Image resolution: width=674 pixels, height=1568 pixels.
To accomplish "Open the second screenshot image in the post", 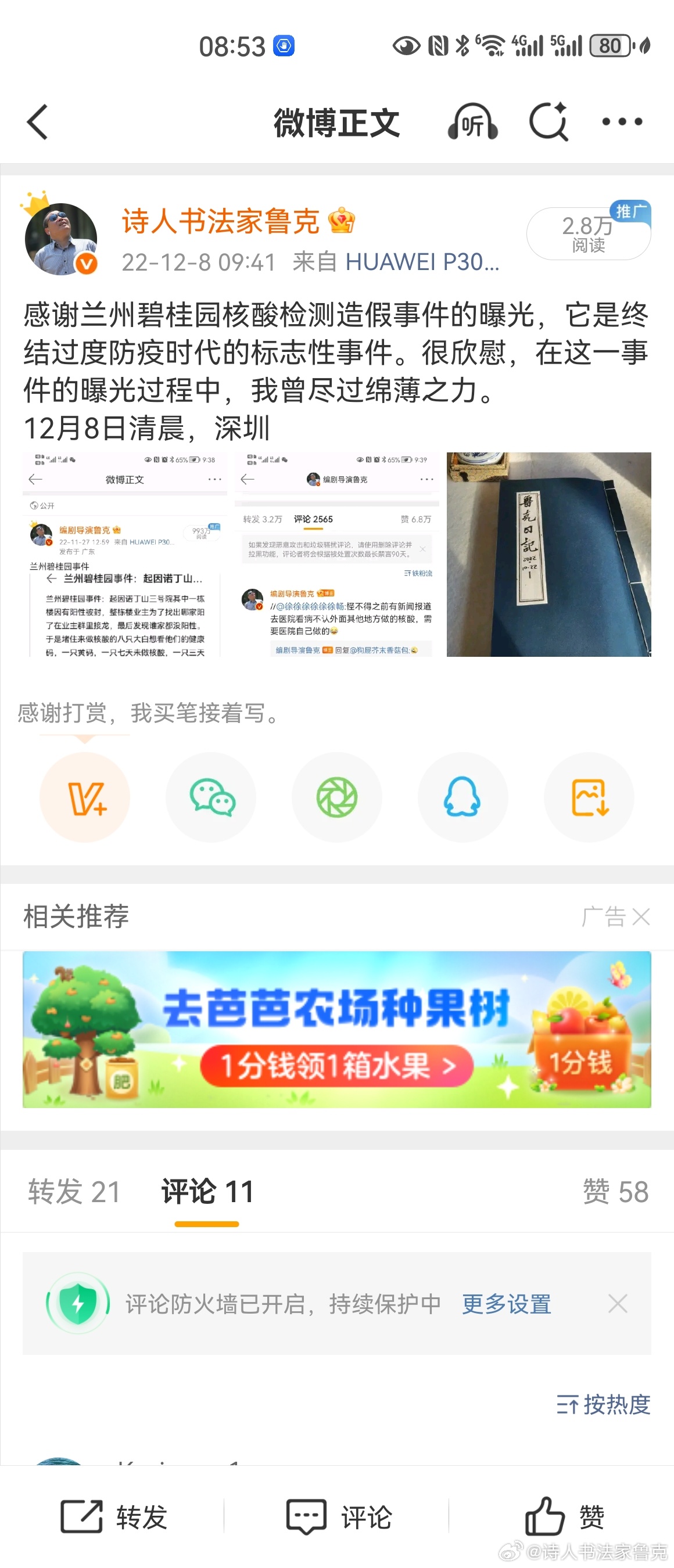I will click(336, 554).
